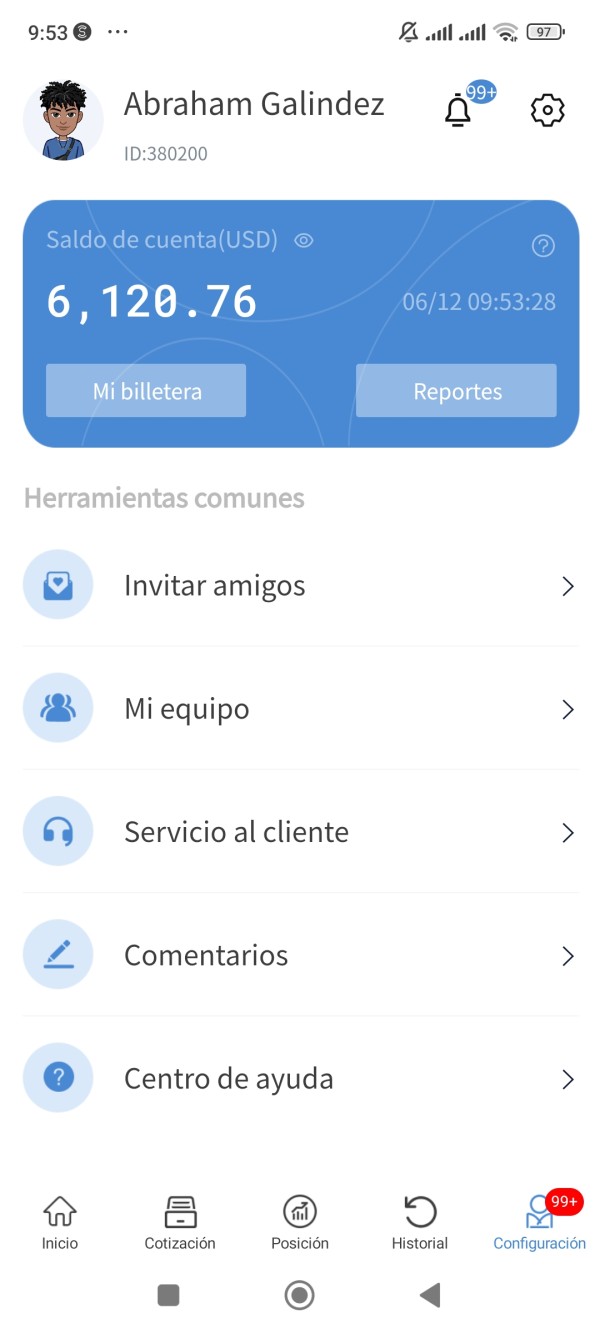Screen dimensions: 600x1333
Task: View Reportes
Action: [x=457, y=390]
